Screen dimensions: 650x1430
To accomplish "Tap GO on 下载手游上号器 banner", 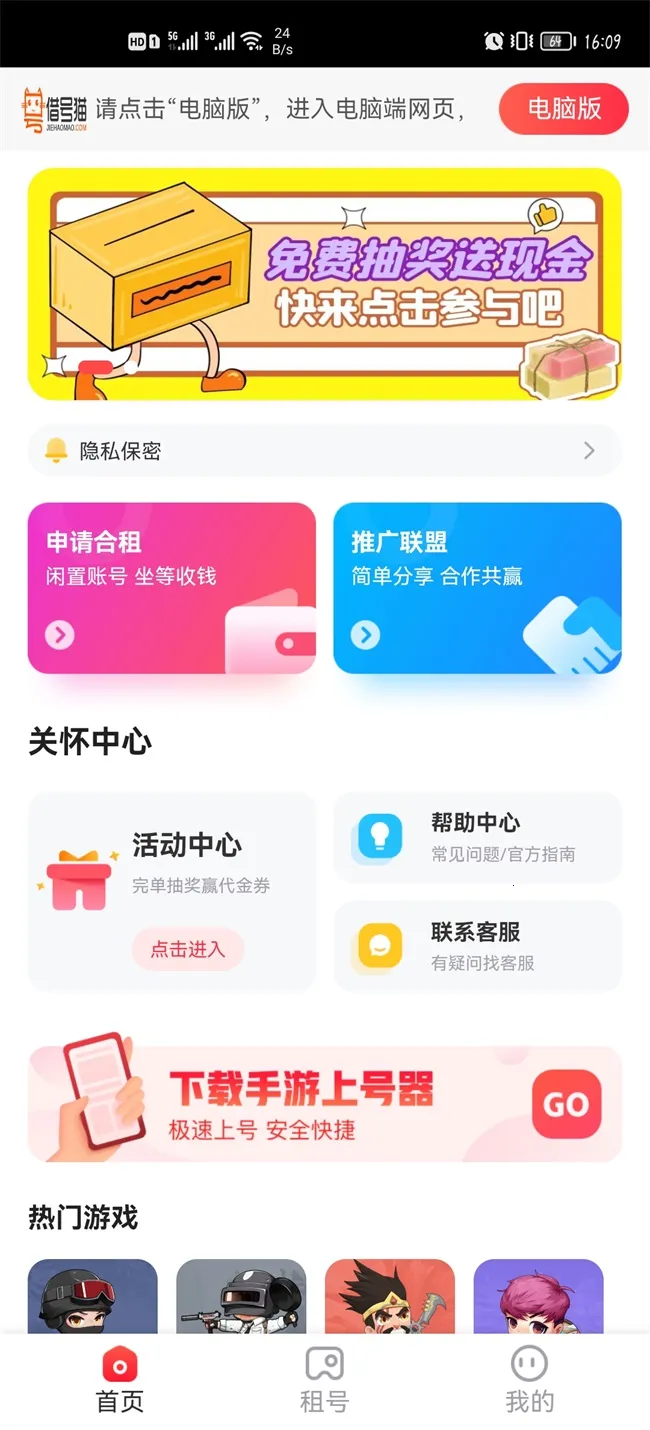I will click(566, 1104).
